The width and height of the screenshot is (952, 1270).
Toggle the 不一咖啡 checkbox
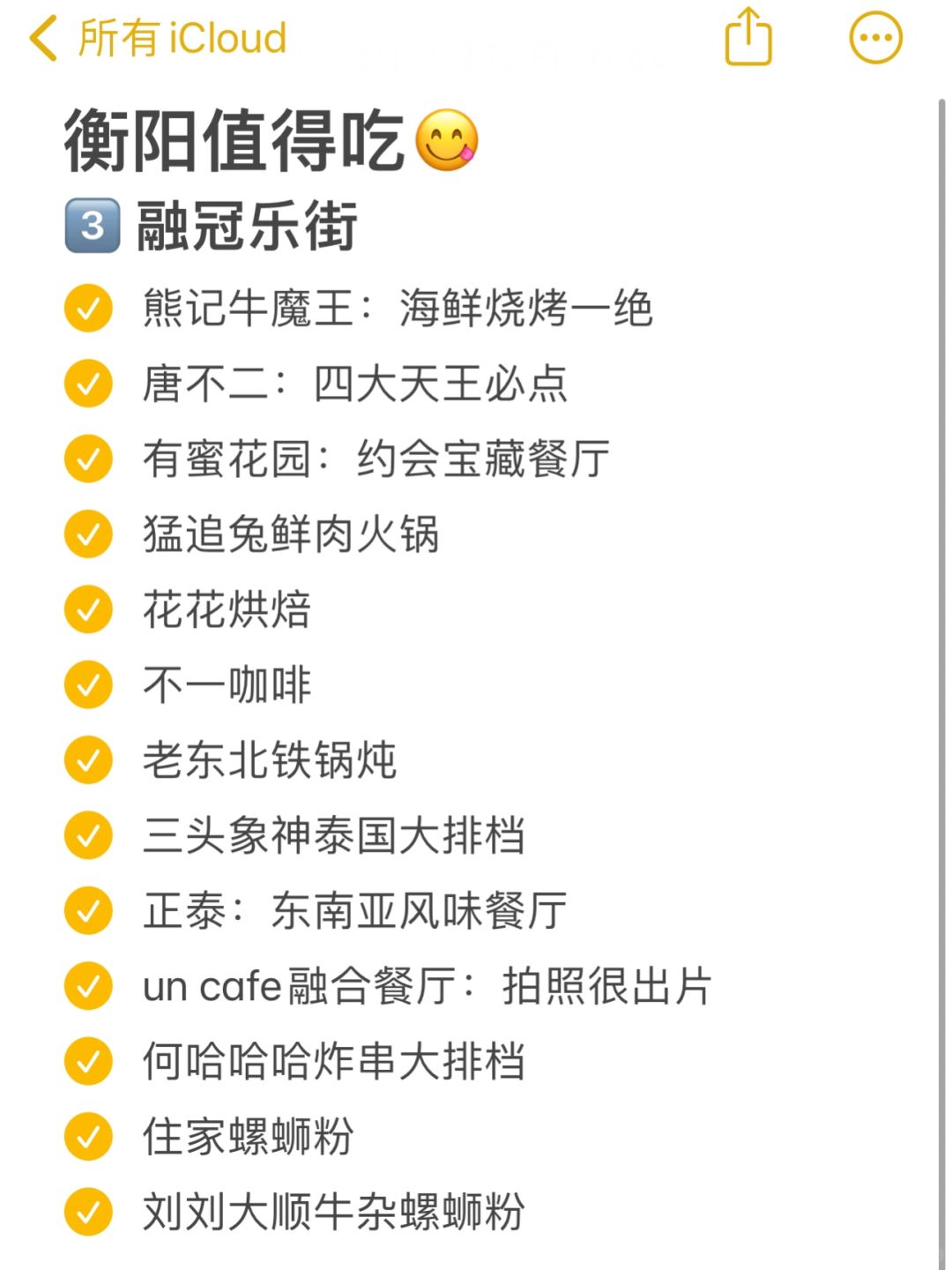pos(88,684)
